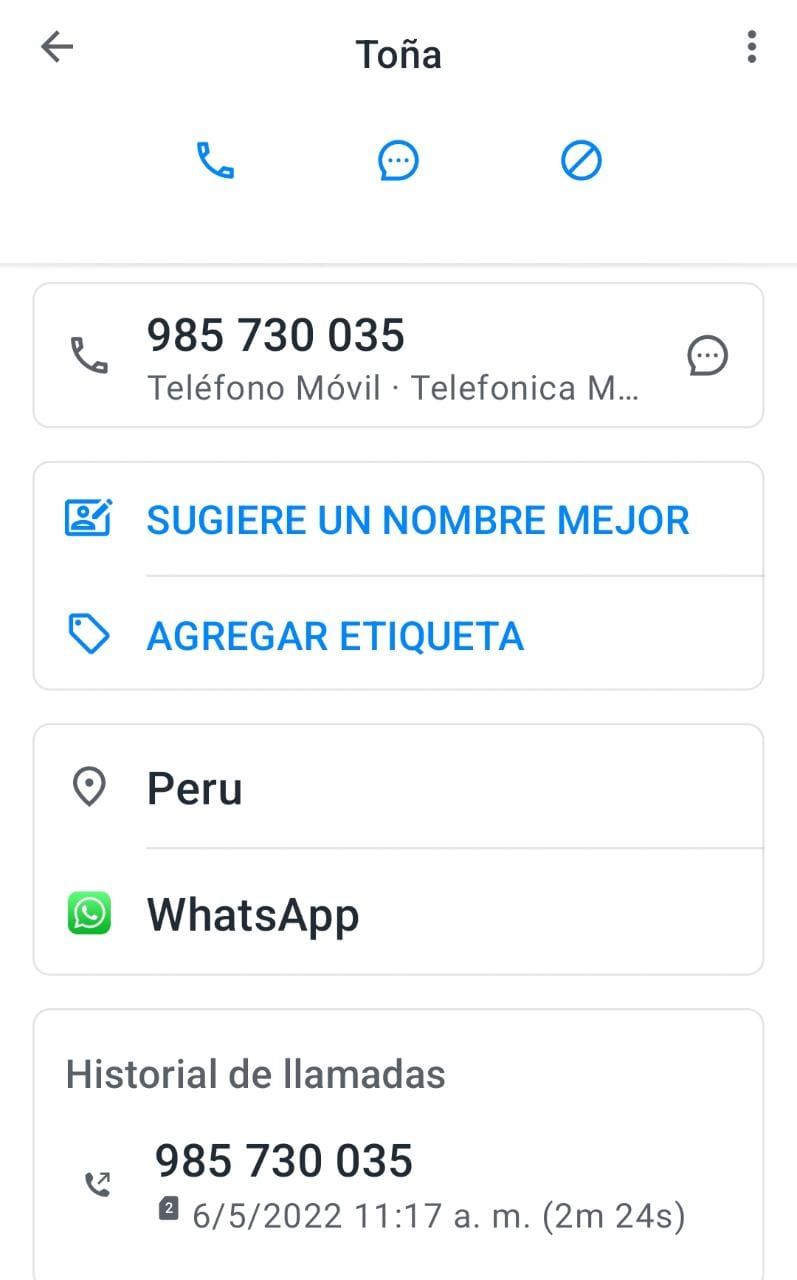Viewport: 797px width, 1280px height.
Task: Go back using the top-left arrow
Action: (57, 47)
